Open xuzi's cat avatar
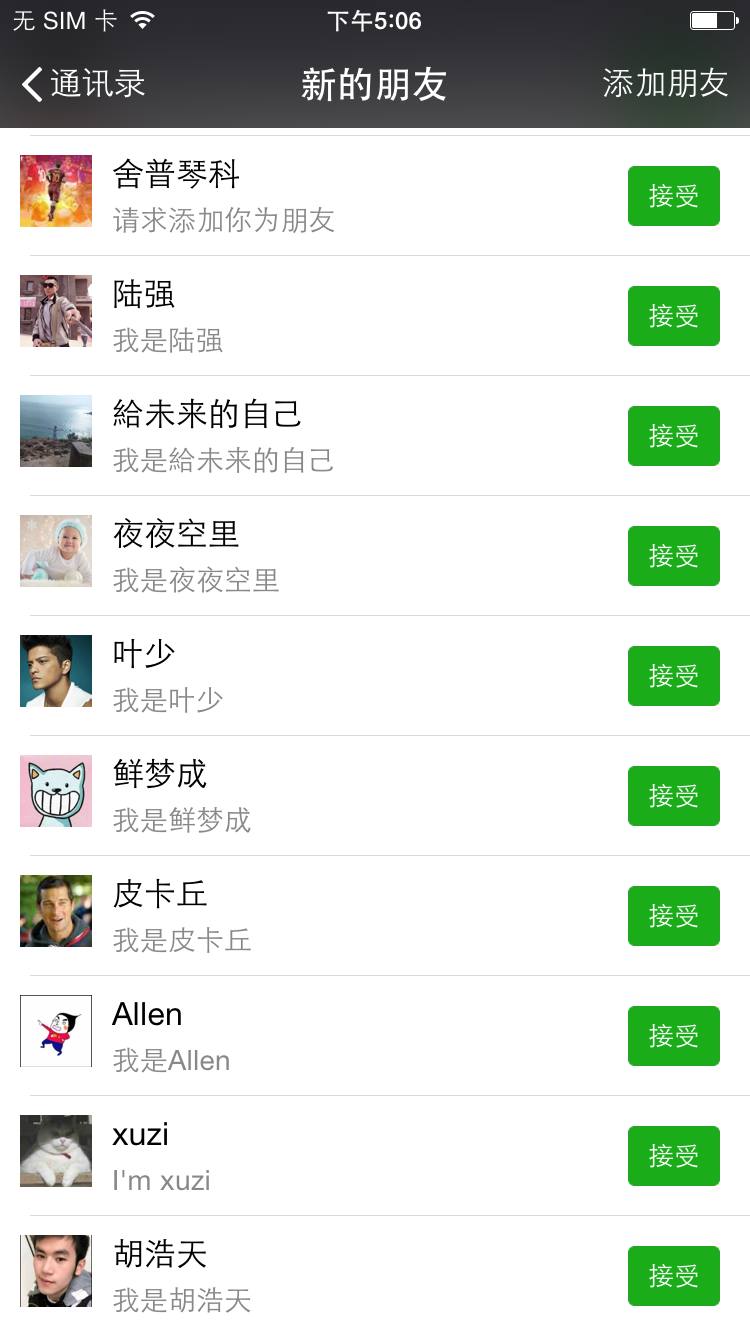The height and width of the screenshot is (1334, 750). click(x=55, y=1151)
